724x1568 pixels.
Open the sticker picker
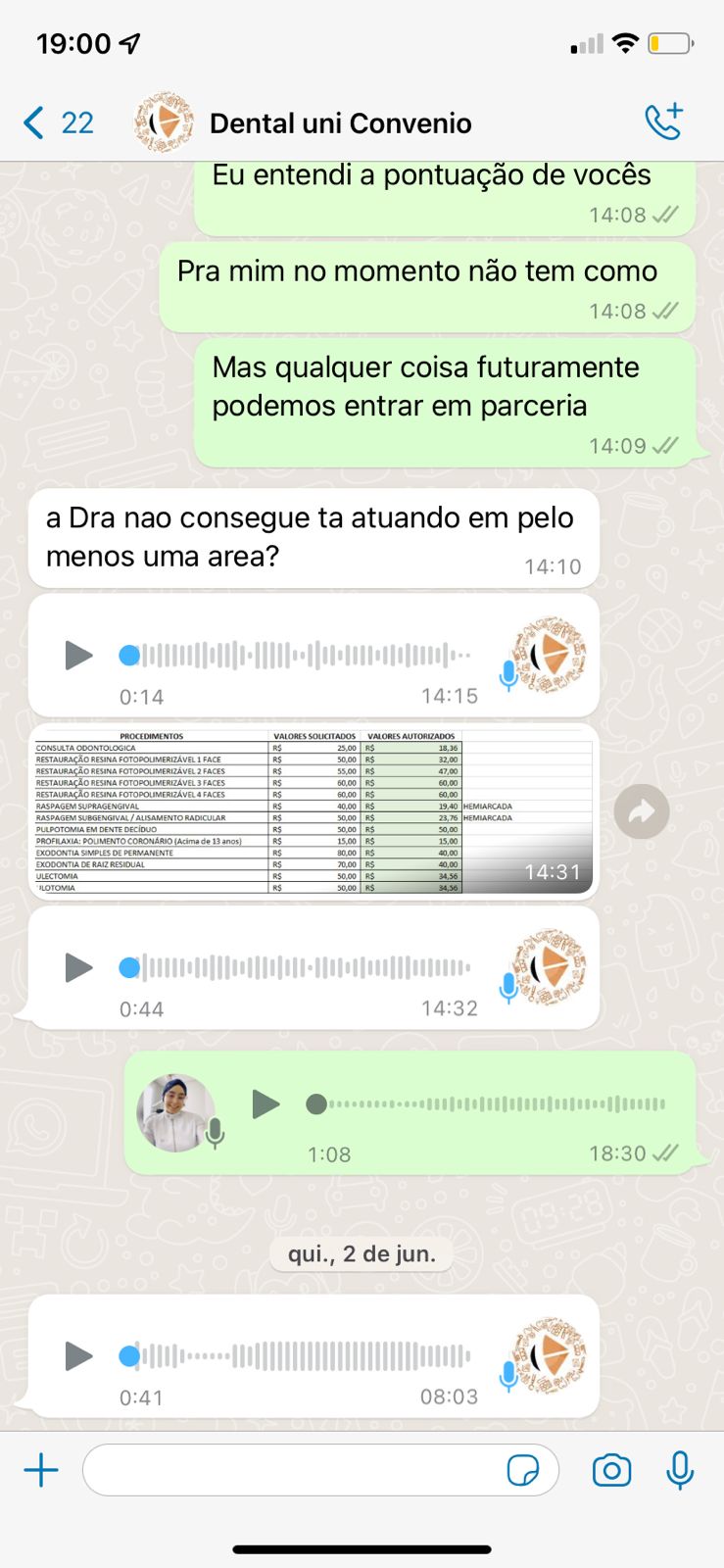[522, 1470]
